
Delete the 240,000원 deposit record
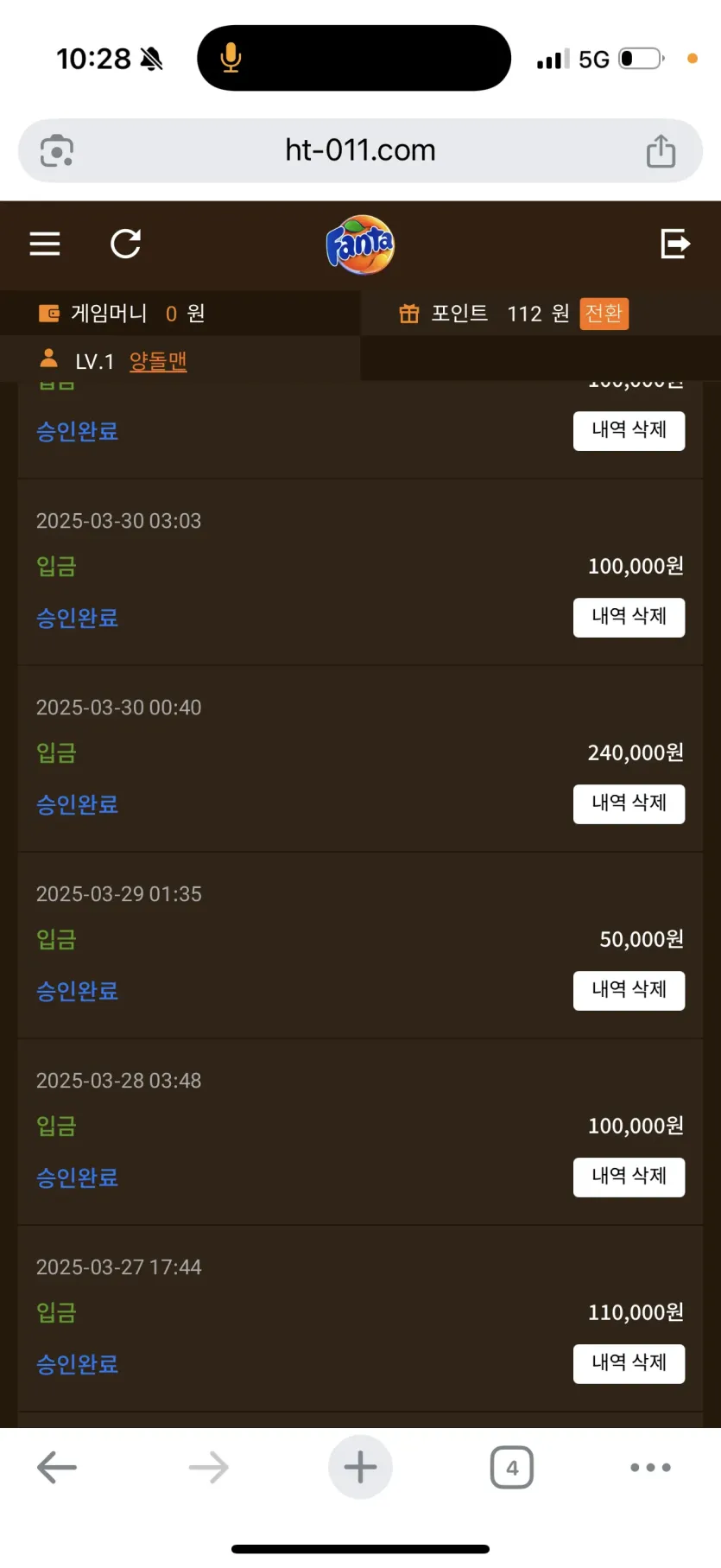pyautogui.click(x=629, y=803)
